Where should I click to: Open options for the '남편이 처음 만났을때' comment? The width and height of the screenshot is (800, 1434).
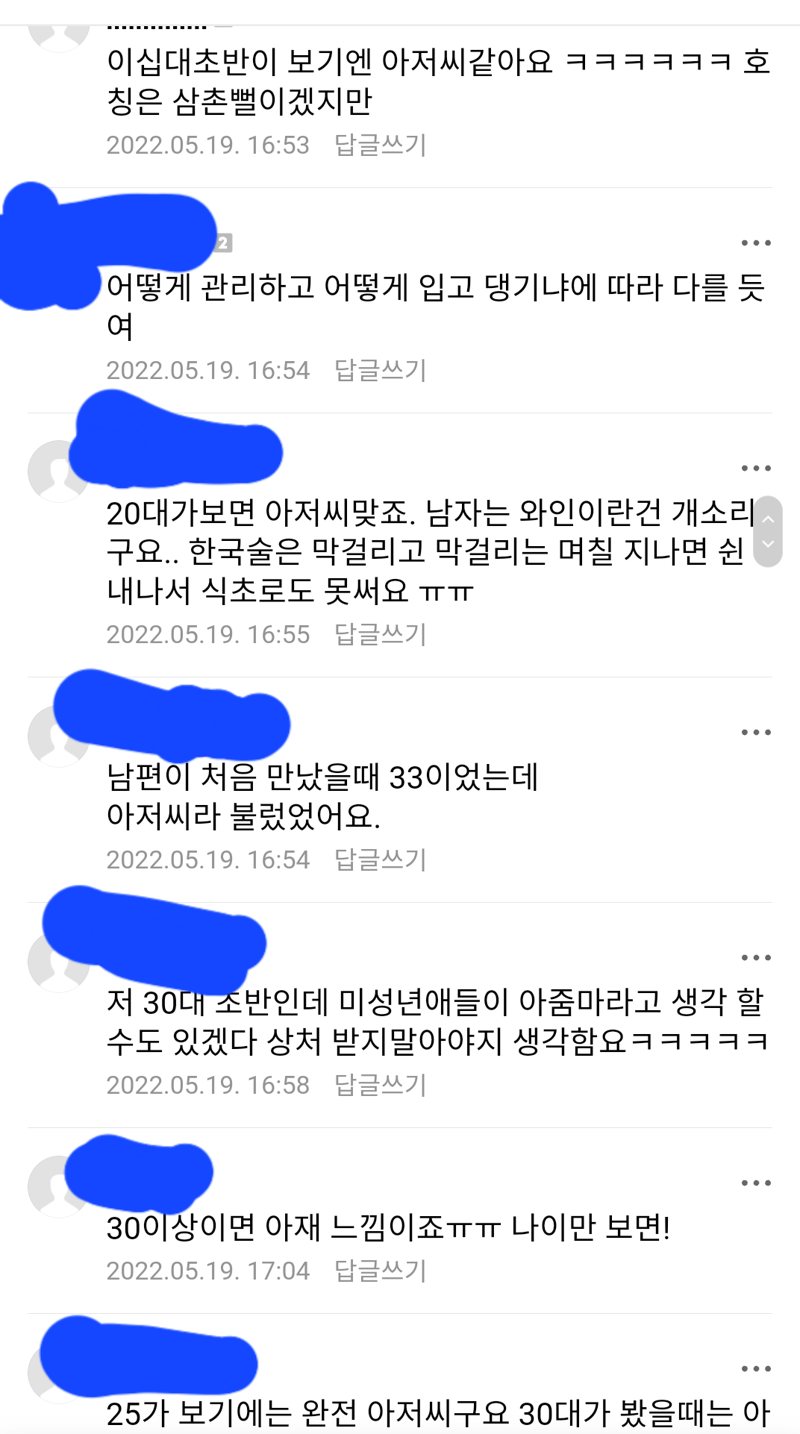(756, 733)
